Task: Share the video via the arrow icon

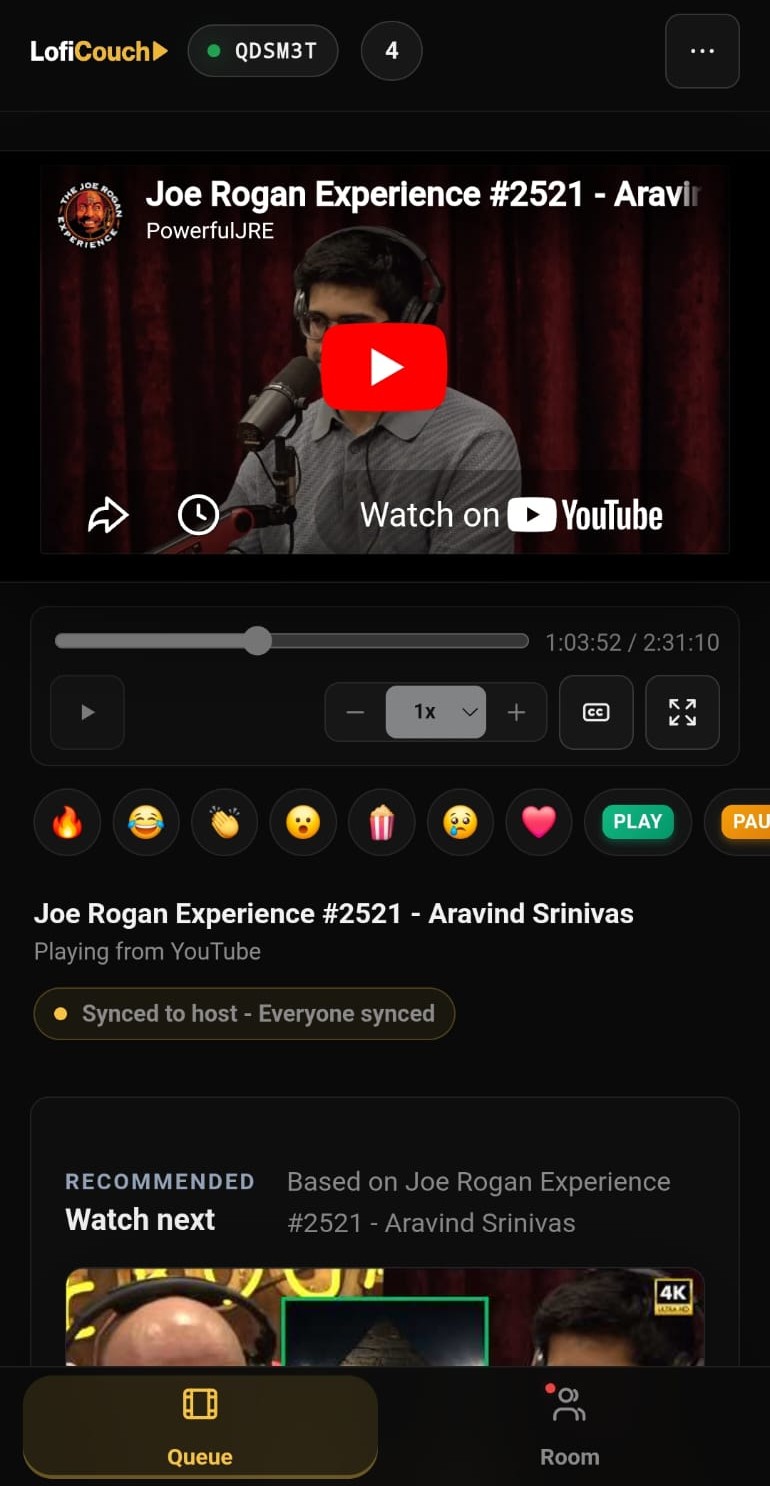Action: click(108, 515)
